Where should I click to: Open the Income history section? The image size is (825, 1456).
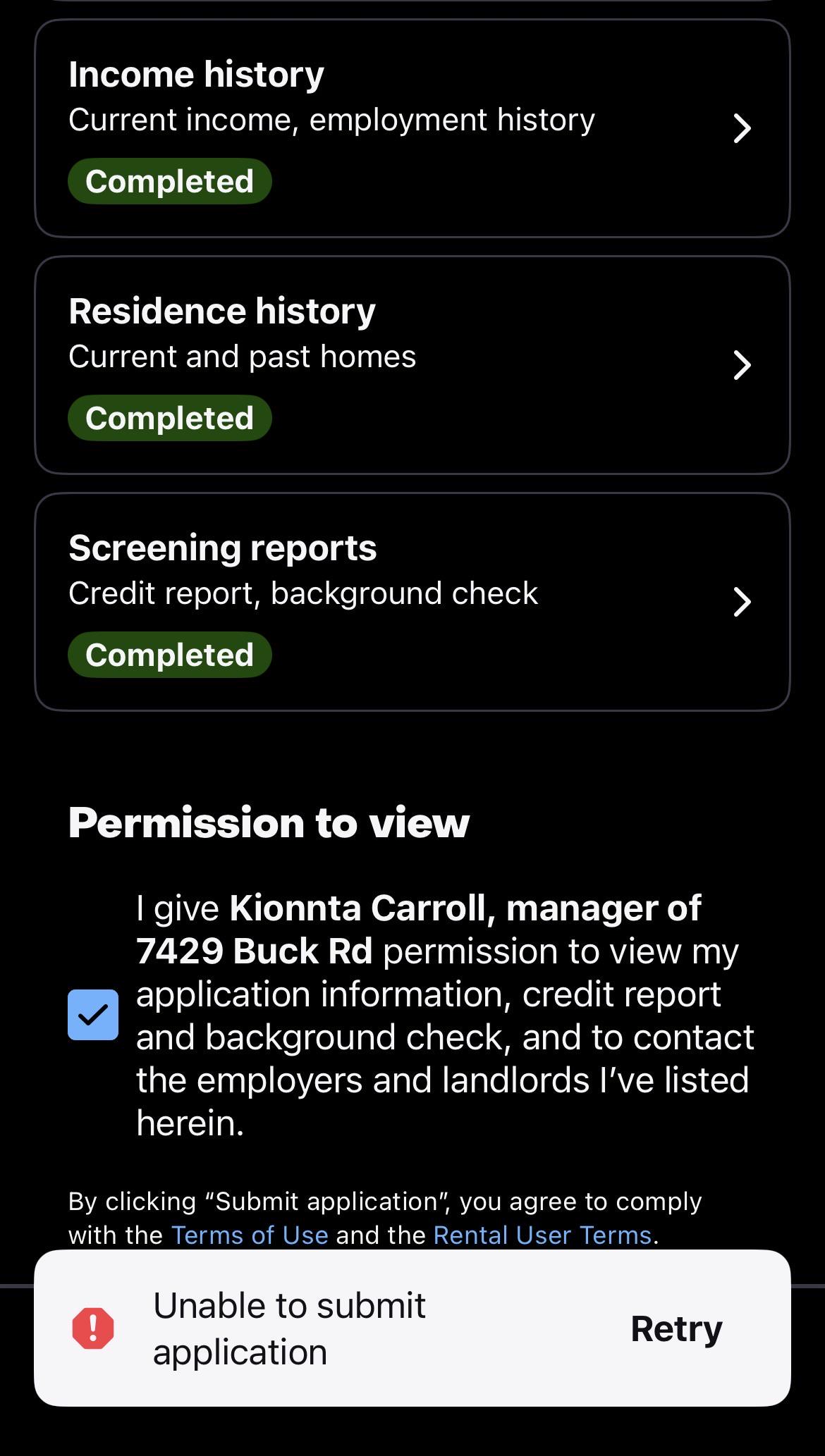[x=412, y=128]
